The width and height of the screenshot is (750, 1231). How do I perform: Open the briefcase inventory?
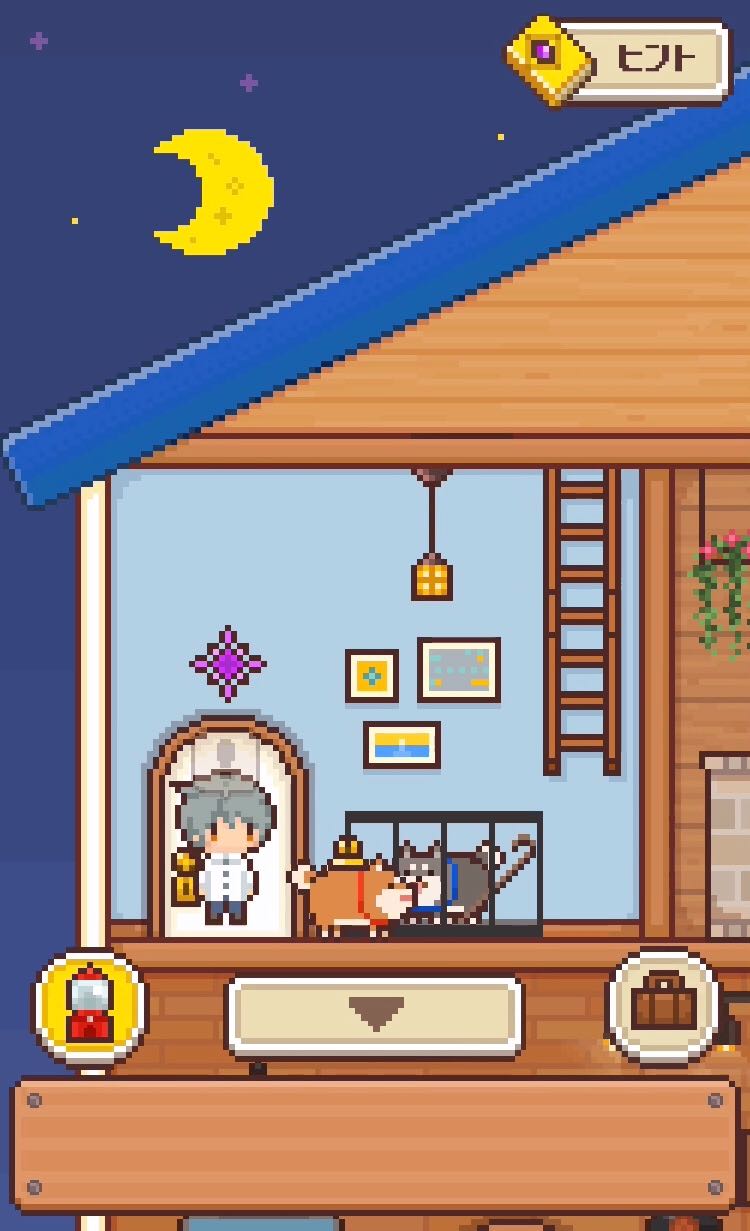tap(664, 1005)
